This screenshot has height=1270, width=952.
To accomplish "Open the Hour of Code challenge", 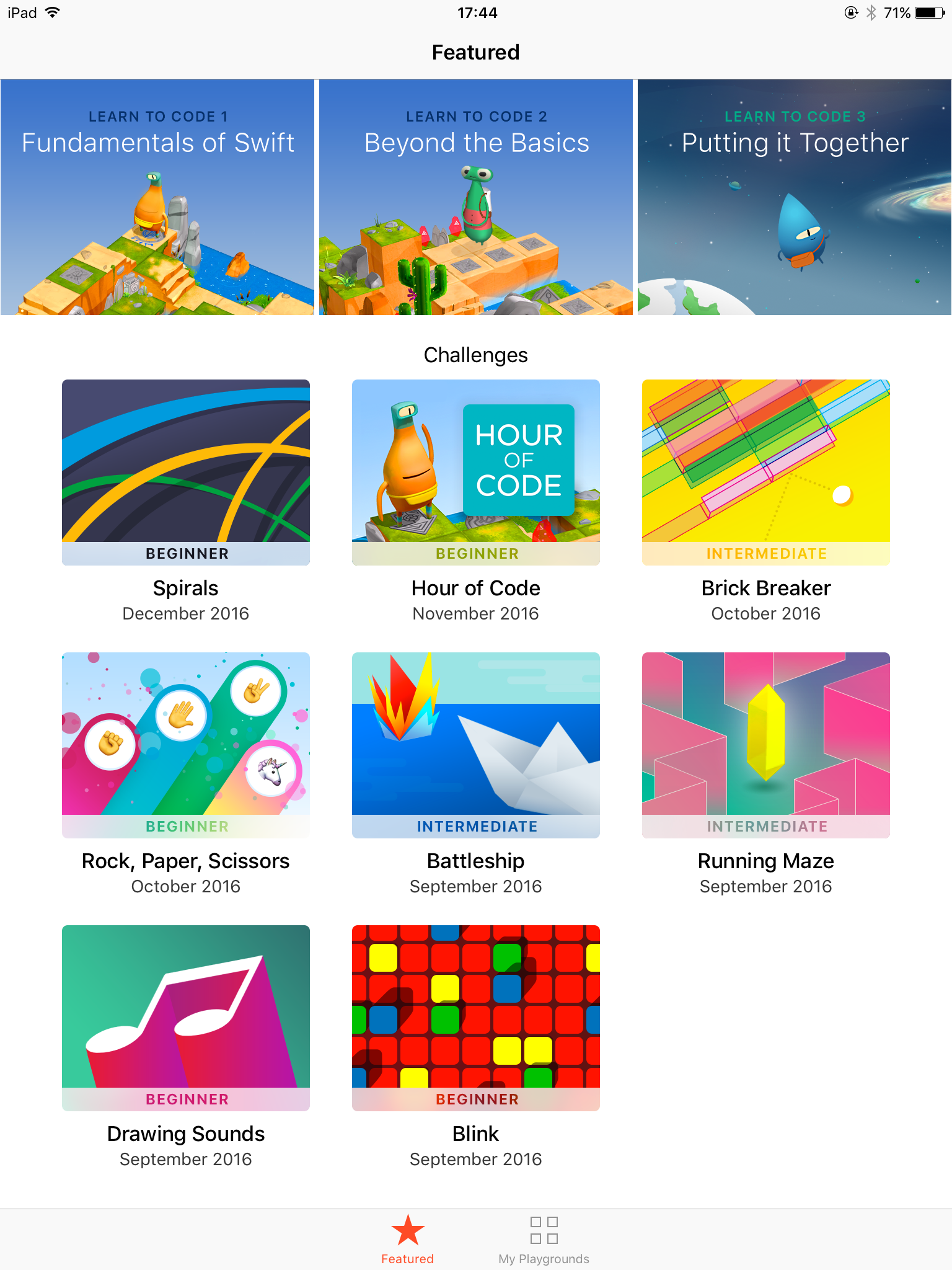I will (476, 472).
